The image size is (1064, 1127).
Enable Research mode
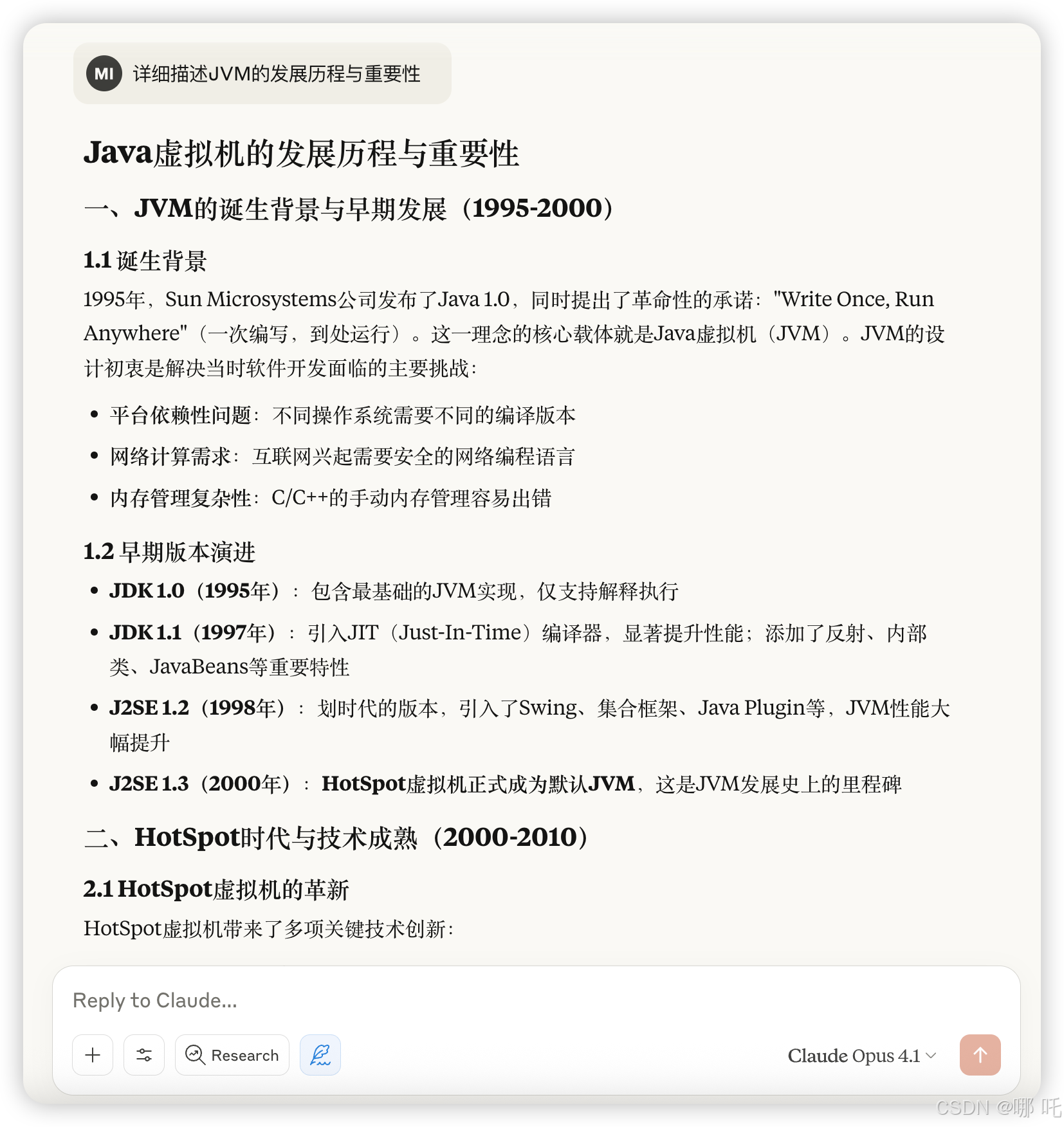pyautogui.click(x=232, y=1055)
